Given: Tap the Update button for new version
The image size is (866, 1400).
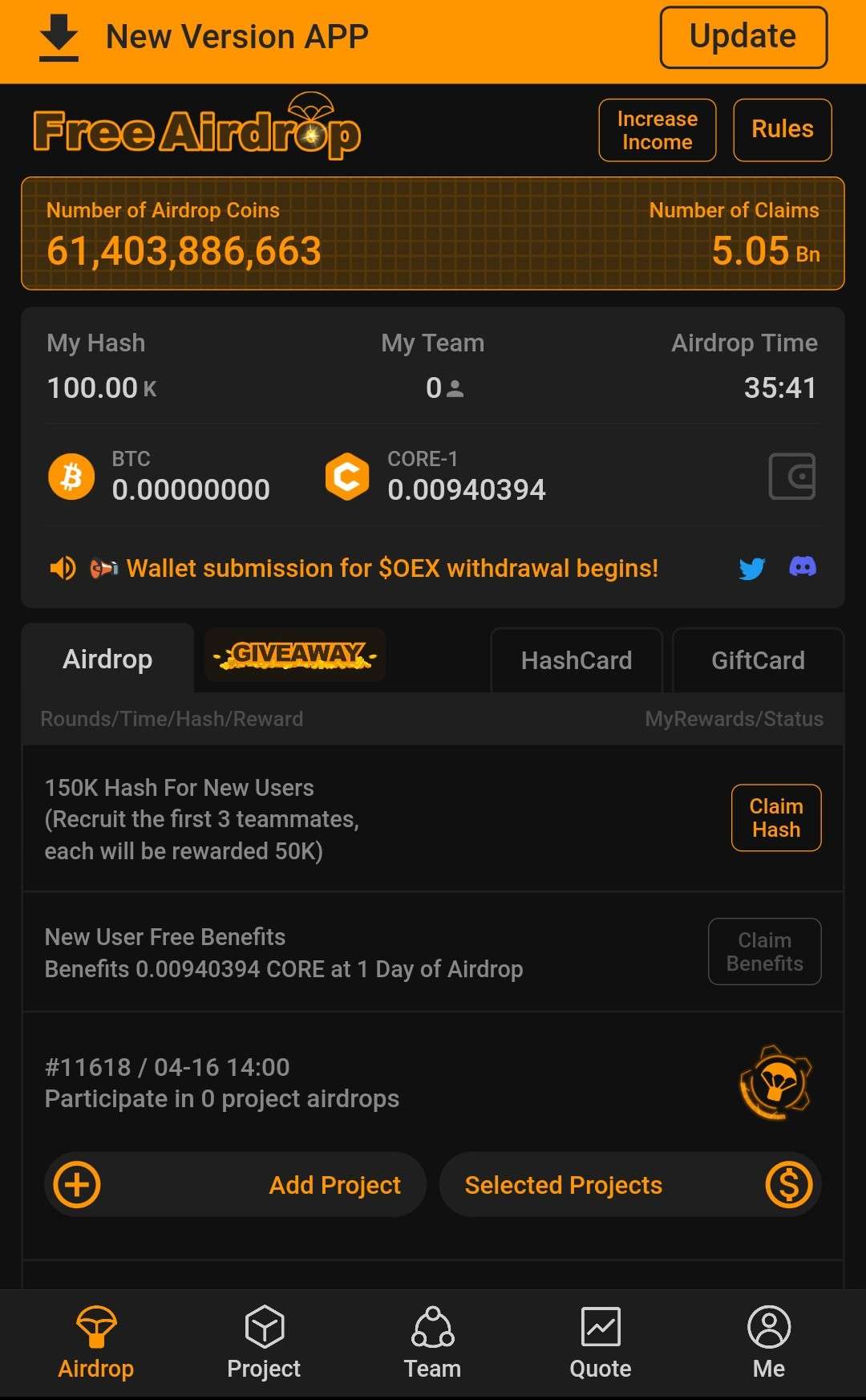Looking at the screenshot, I should click(743, 38).
